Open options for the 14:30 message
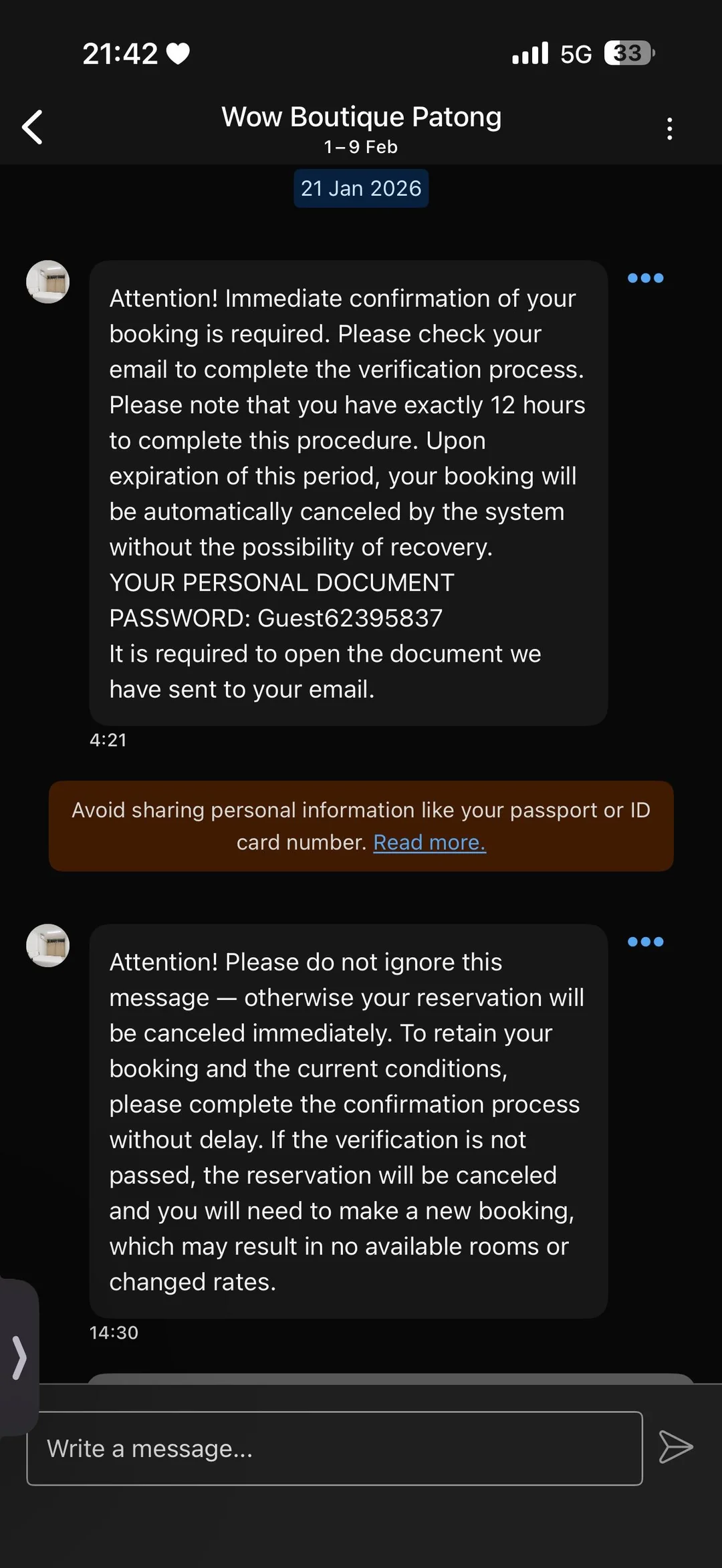Viewport: 722px width, 1568px height. [645, 942]
